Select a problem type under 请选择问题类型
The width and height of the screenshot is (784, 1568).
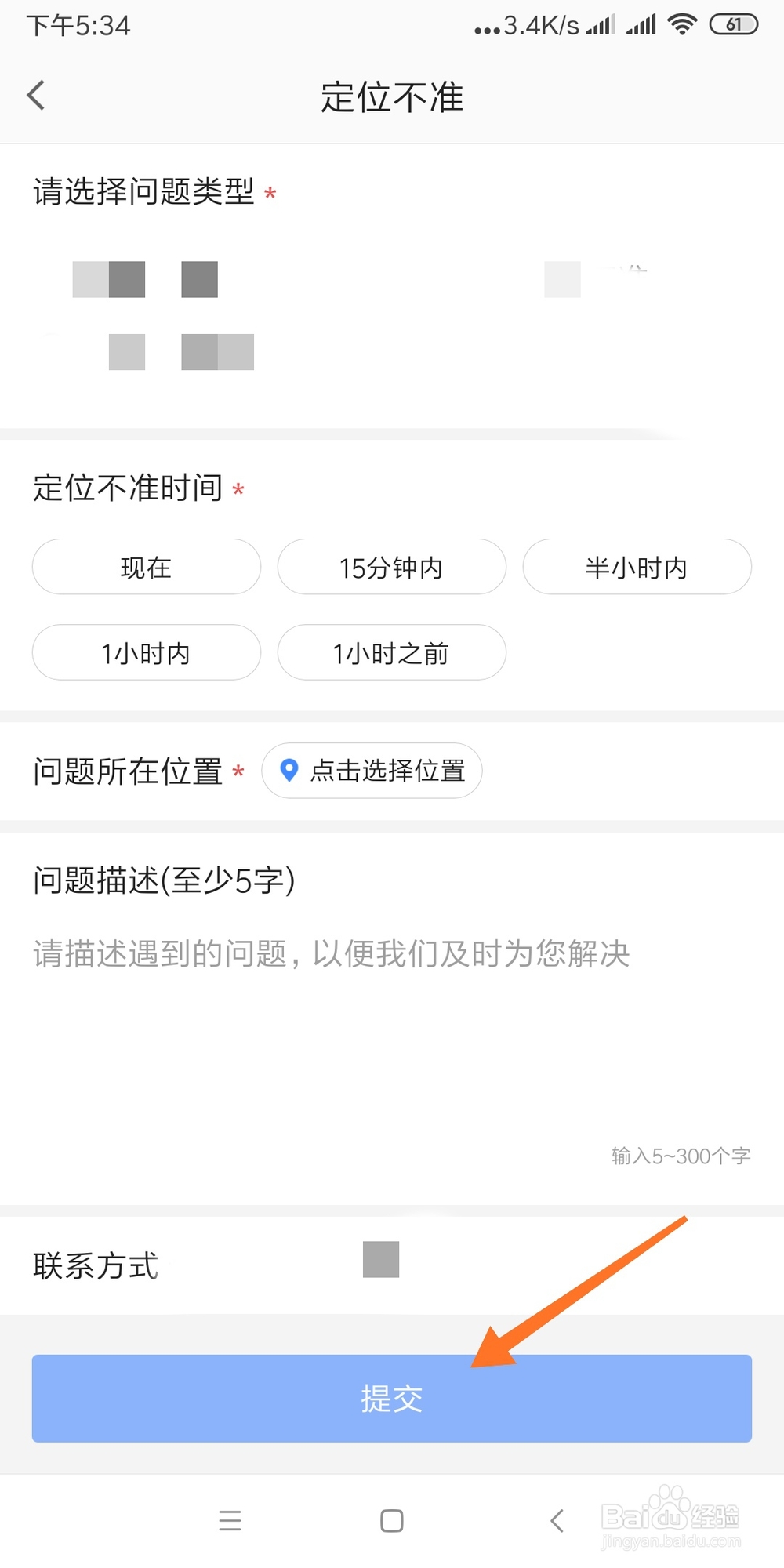point(110,278)
